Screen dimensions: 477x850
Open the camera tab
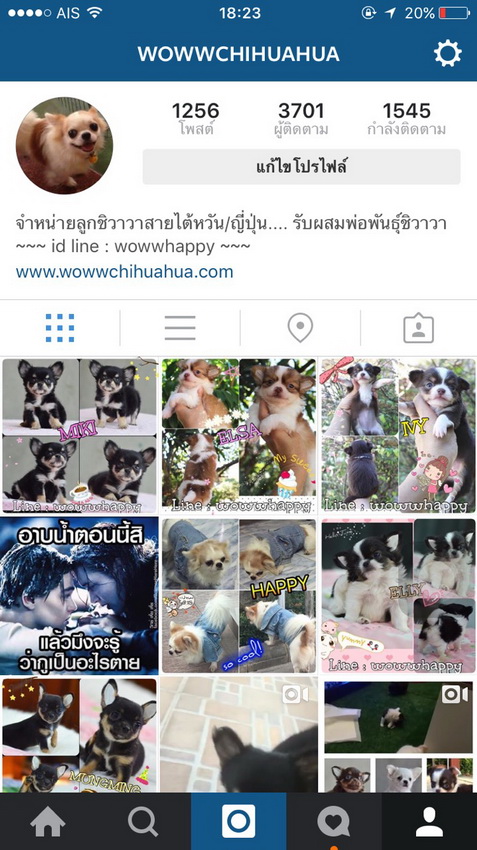pos(238,821)
